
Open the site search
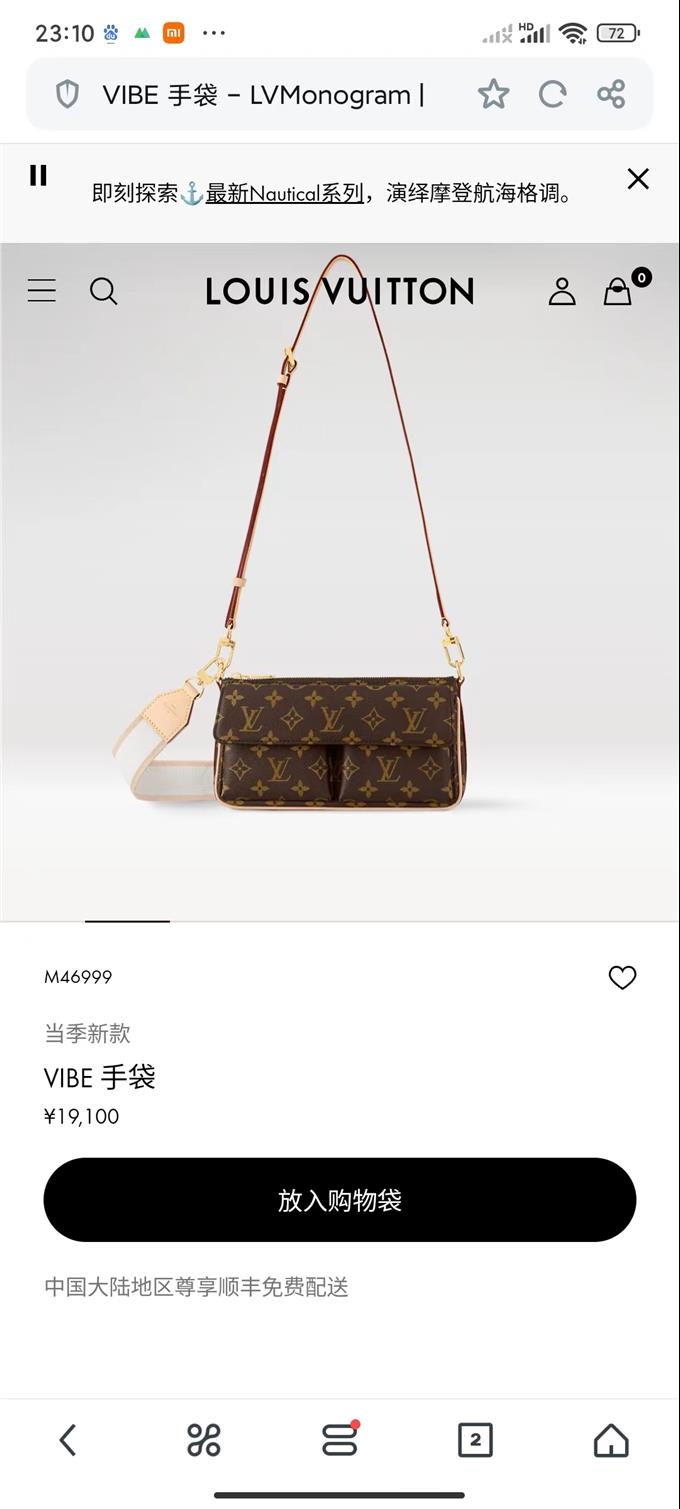pyautogui.click(x=103, y=291)
